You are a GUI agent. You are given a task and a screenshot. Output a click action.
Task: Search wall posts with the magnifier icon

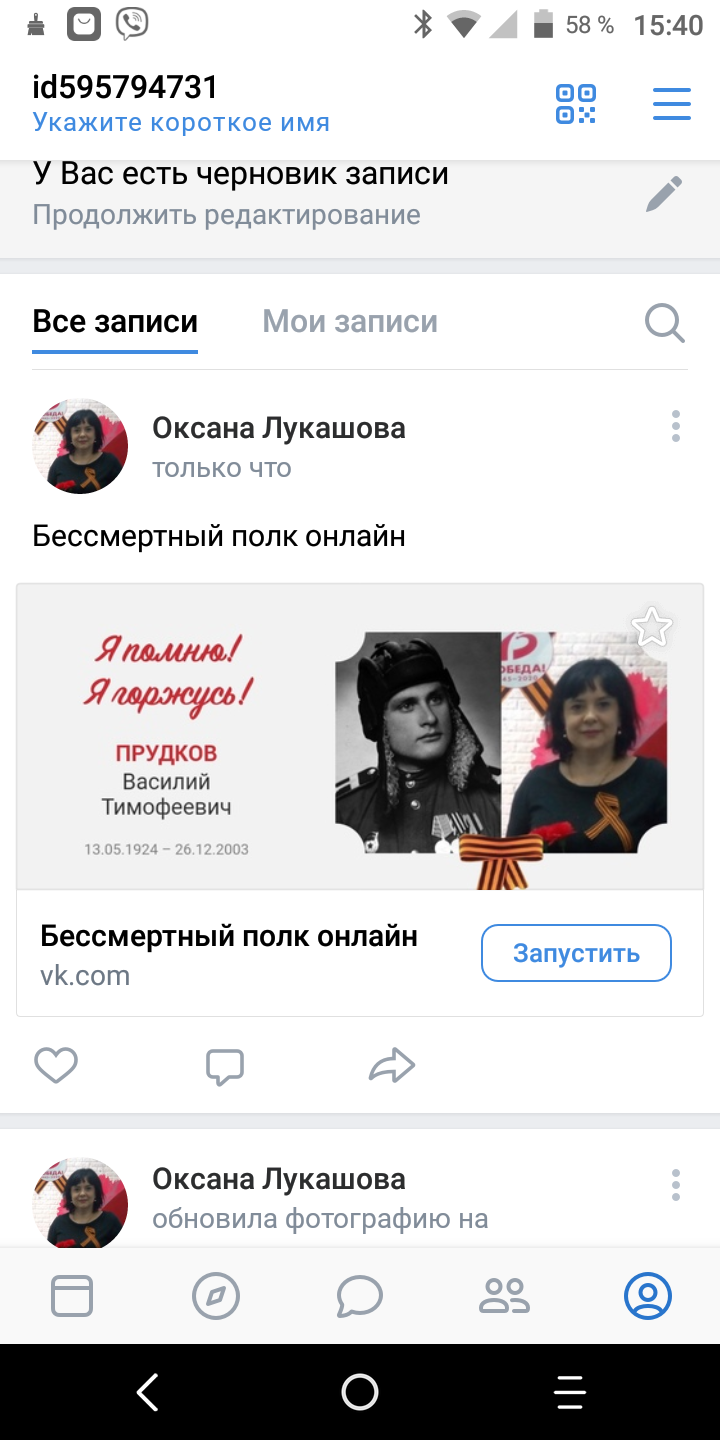tap(665, 323)
